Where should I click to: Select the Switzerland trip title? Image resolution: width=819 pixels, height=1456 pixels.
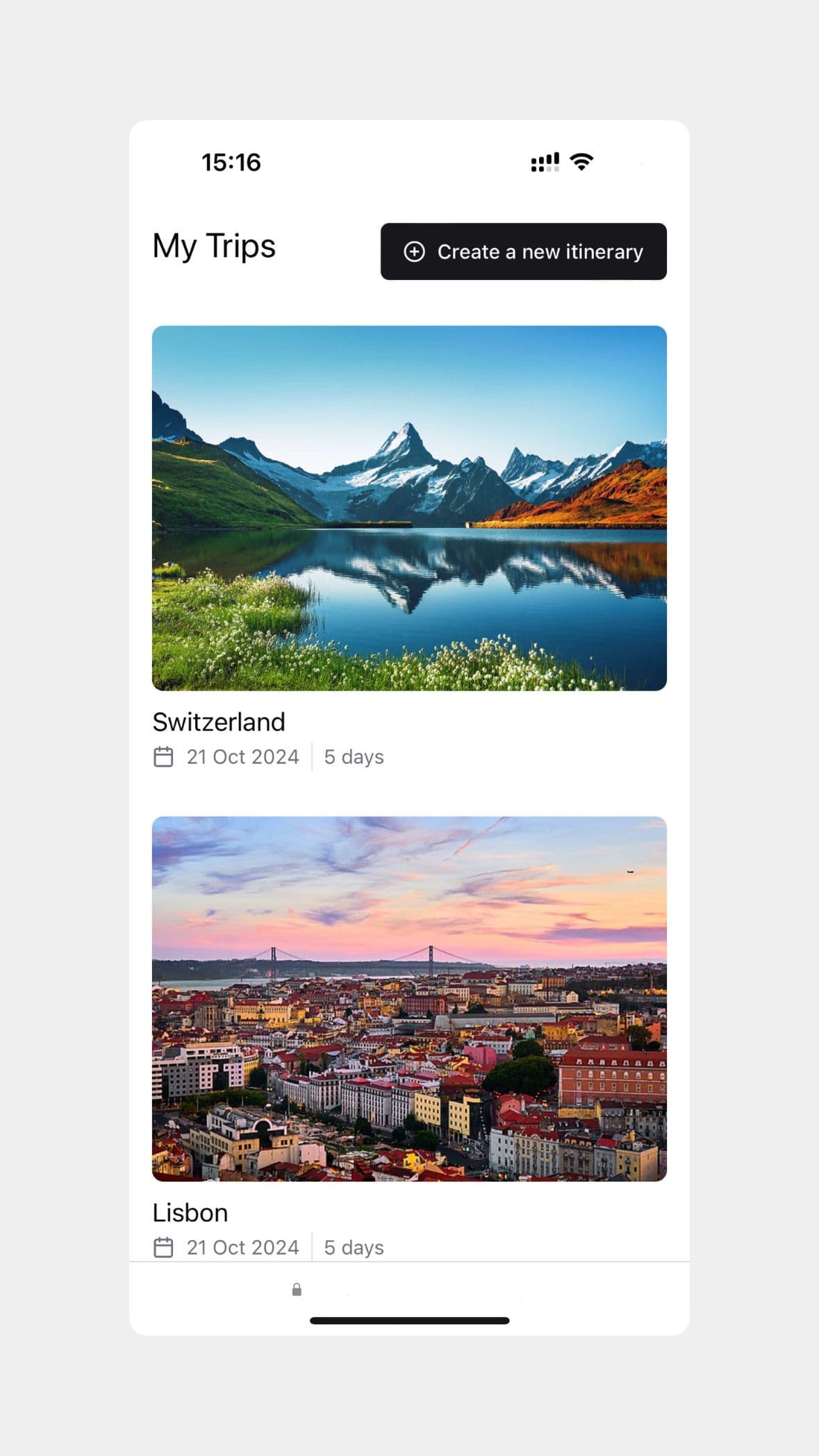click(x=218, y=722)
